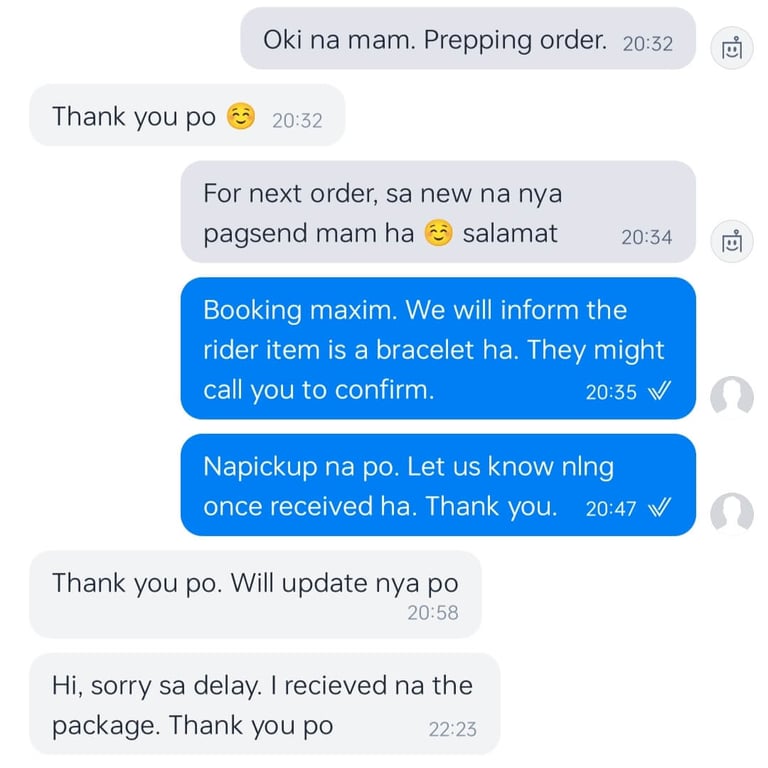The width and height of the screenshot is (768, 768).
Task: Tap sender avatar beside "Napickup na po" message
Action: [x=732, y=513]
